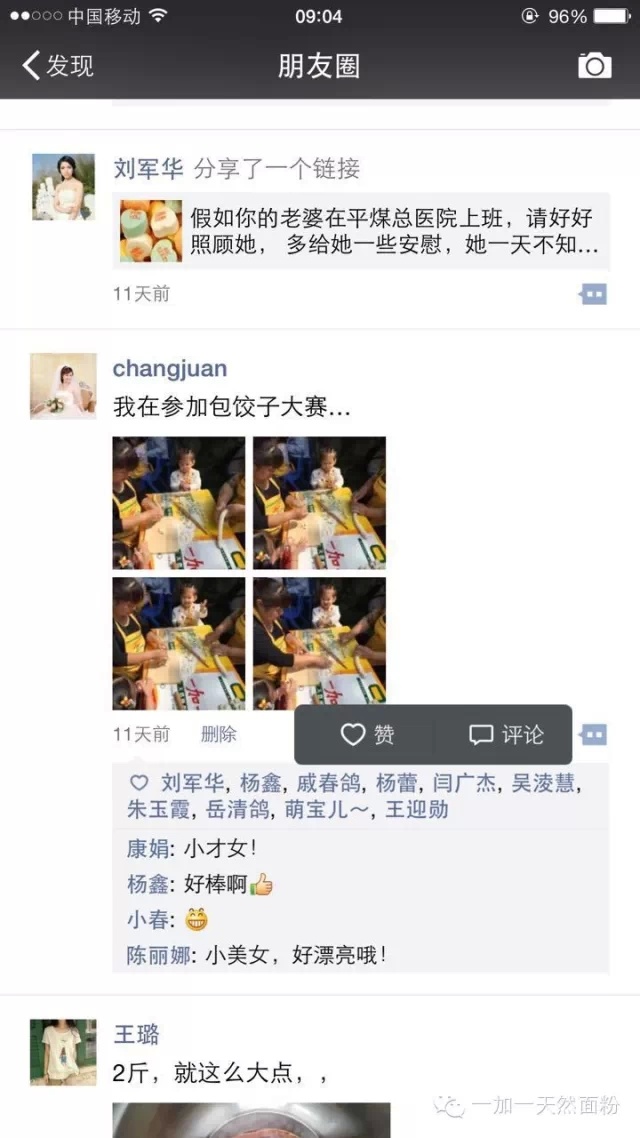Tap the 评论 comment button

[x=505, y=734]
